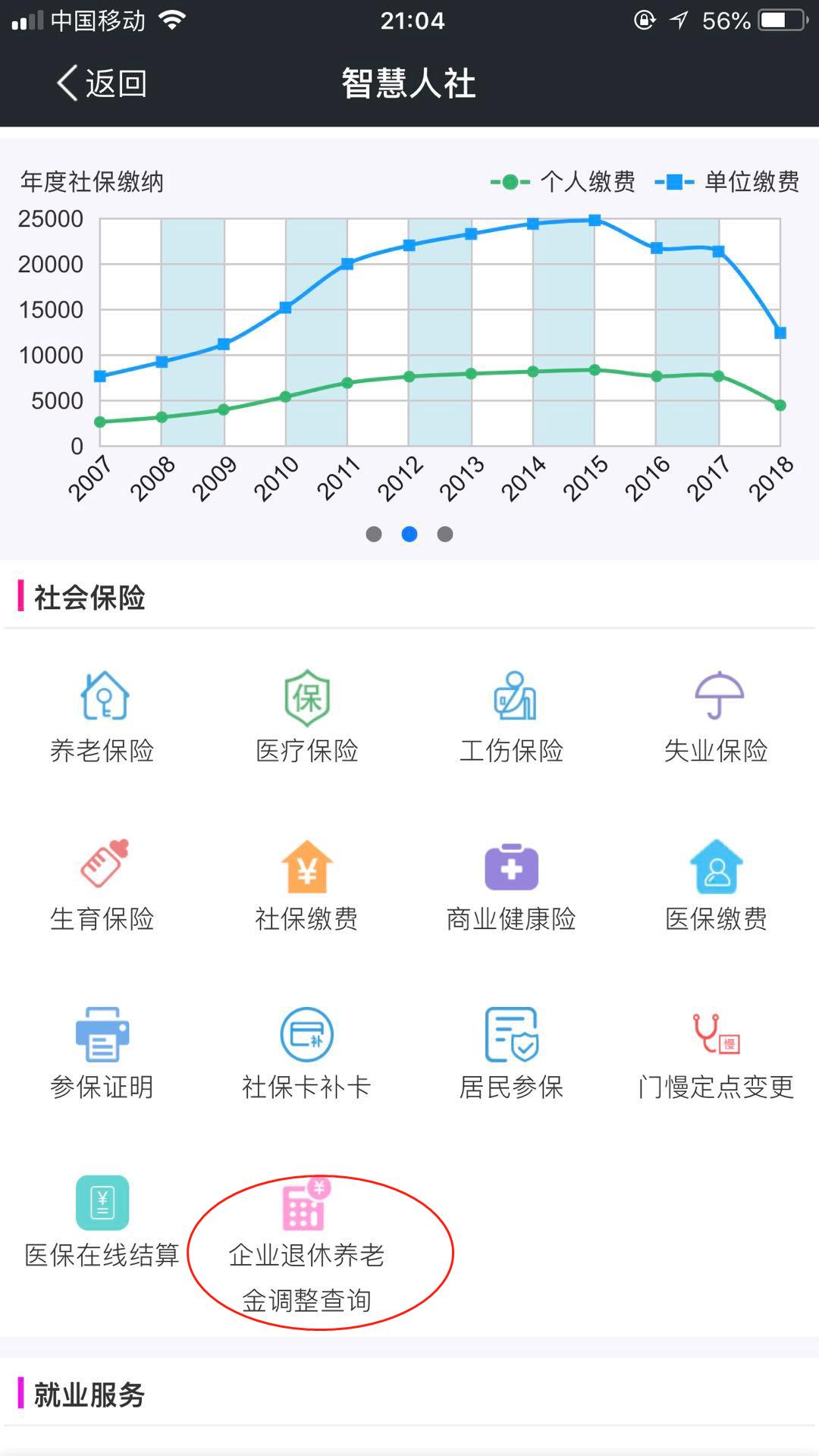Toggle 单位缴费 series in chart legend
Screen dimensions: 819x1456
[727, 182]
